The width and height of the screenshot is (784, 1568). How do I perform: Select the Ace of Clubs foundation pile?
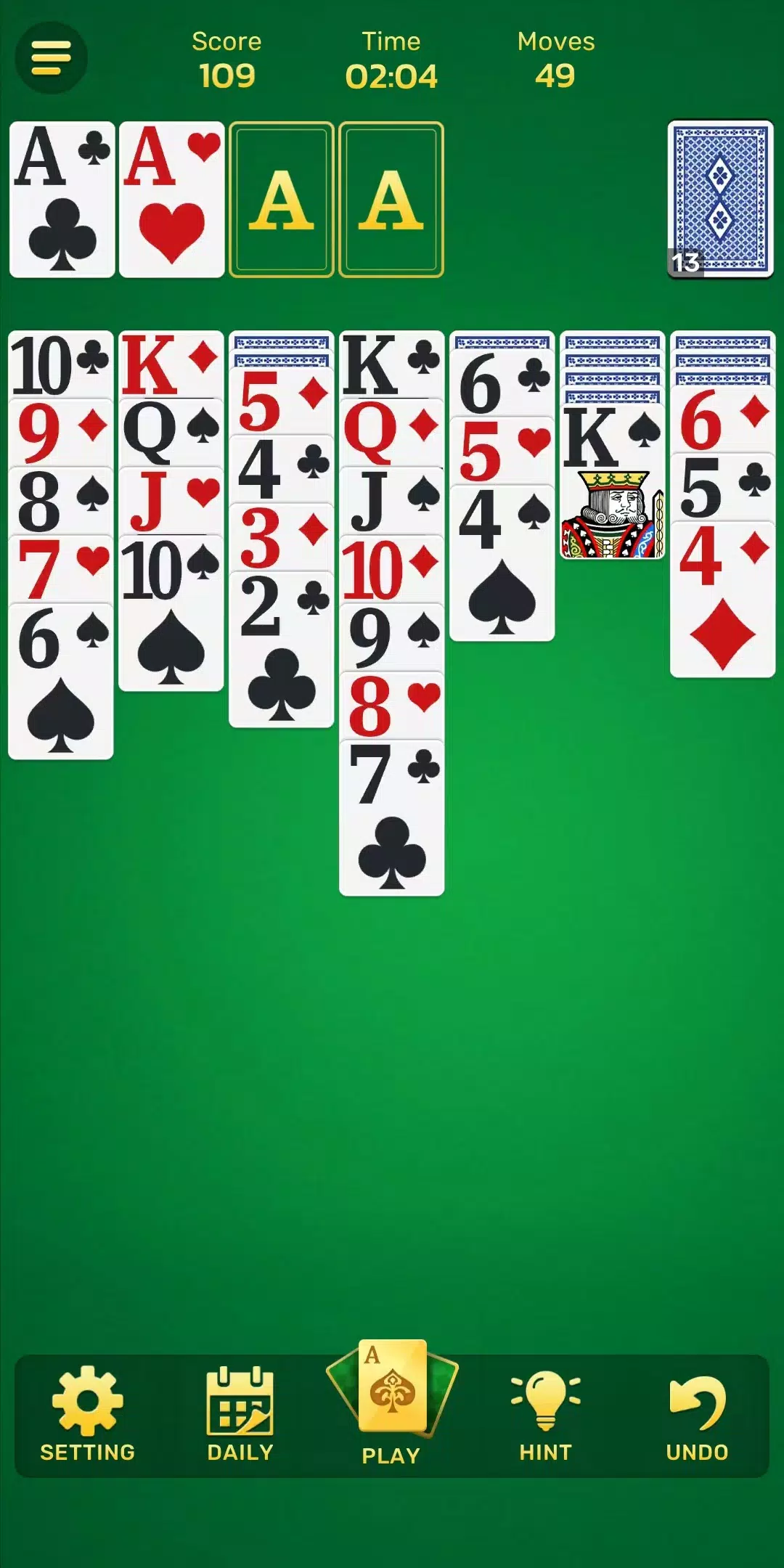click(x=62, y=197)
